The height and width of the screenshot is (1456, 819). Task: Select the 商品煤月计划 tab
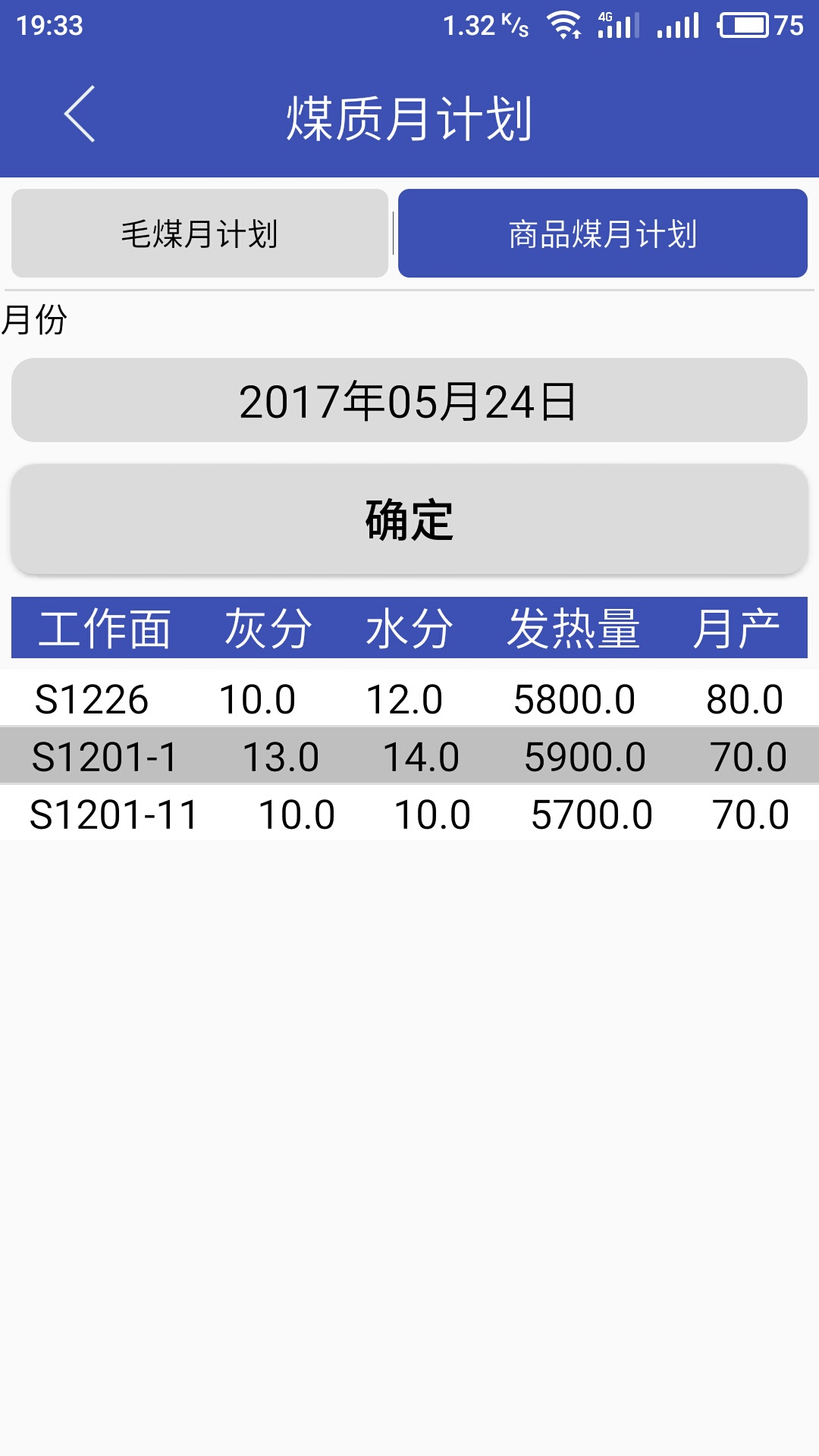[x=602, y=234]
